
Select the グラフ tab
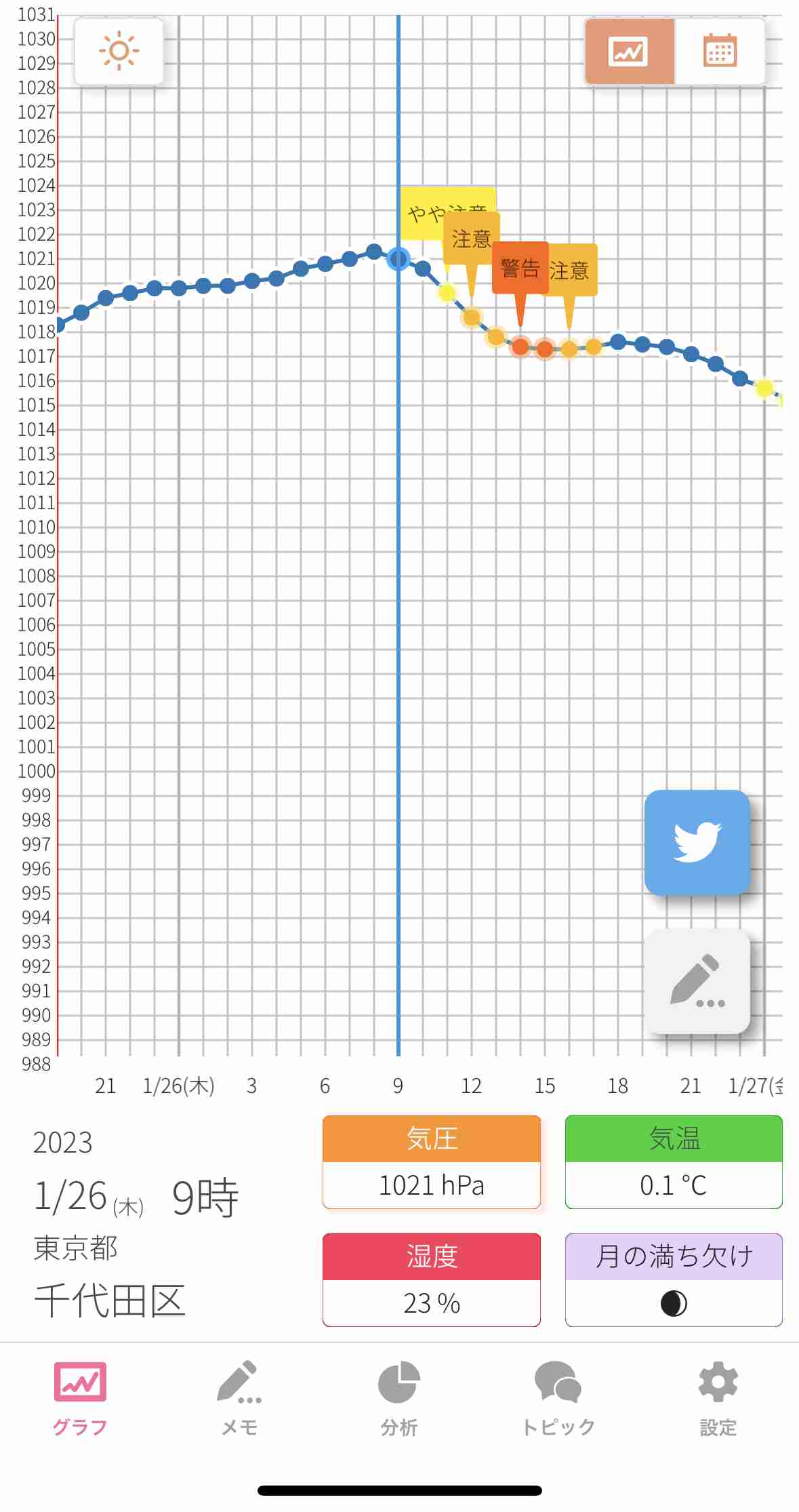pos(80,1398)
